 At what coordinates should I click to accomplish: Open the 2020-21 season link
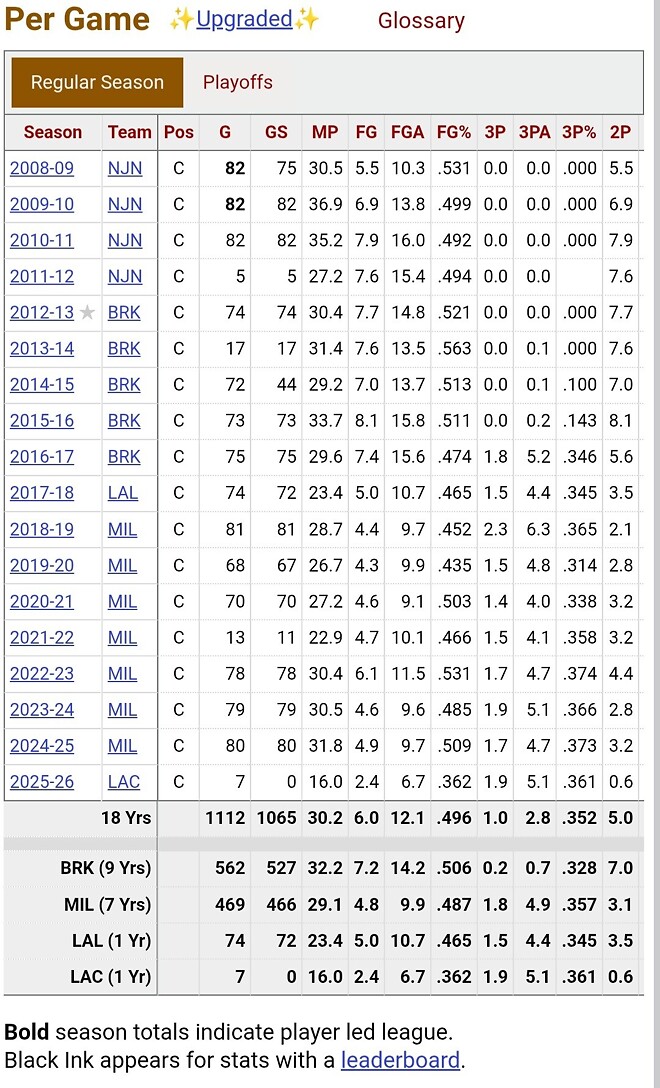tap(42, 601)
